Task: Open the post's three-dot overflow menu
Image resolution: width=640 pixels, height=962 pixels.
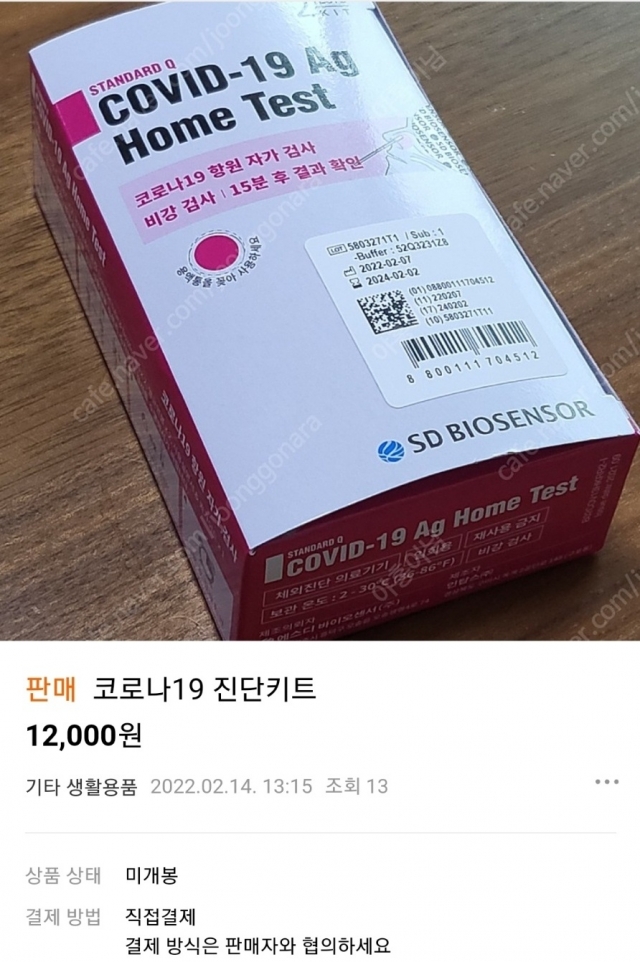Action: pos(606,784)
